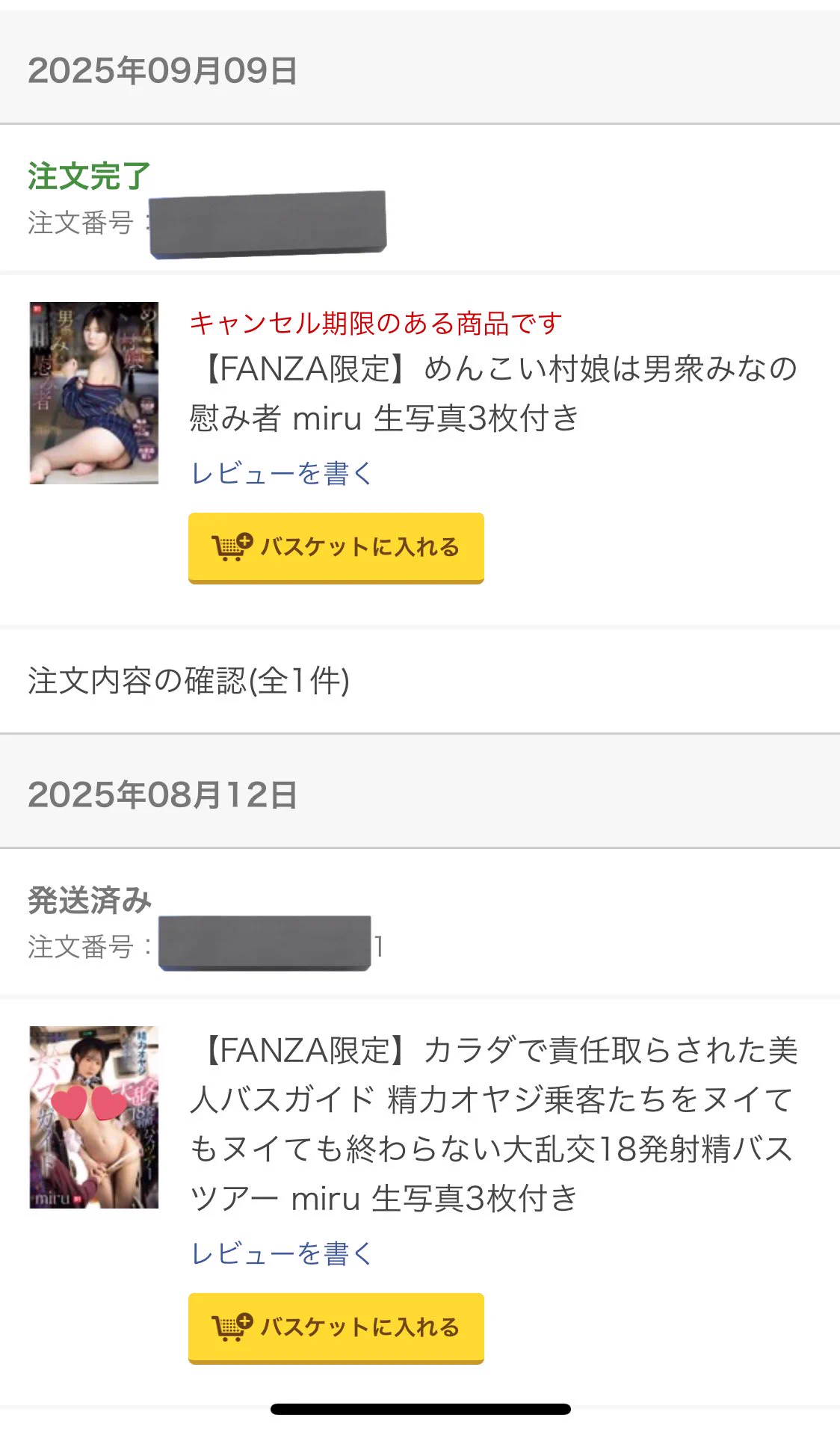Add 美人バスガイド item to the basket

[x=336, y=1327]
